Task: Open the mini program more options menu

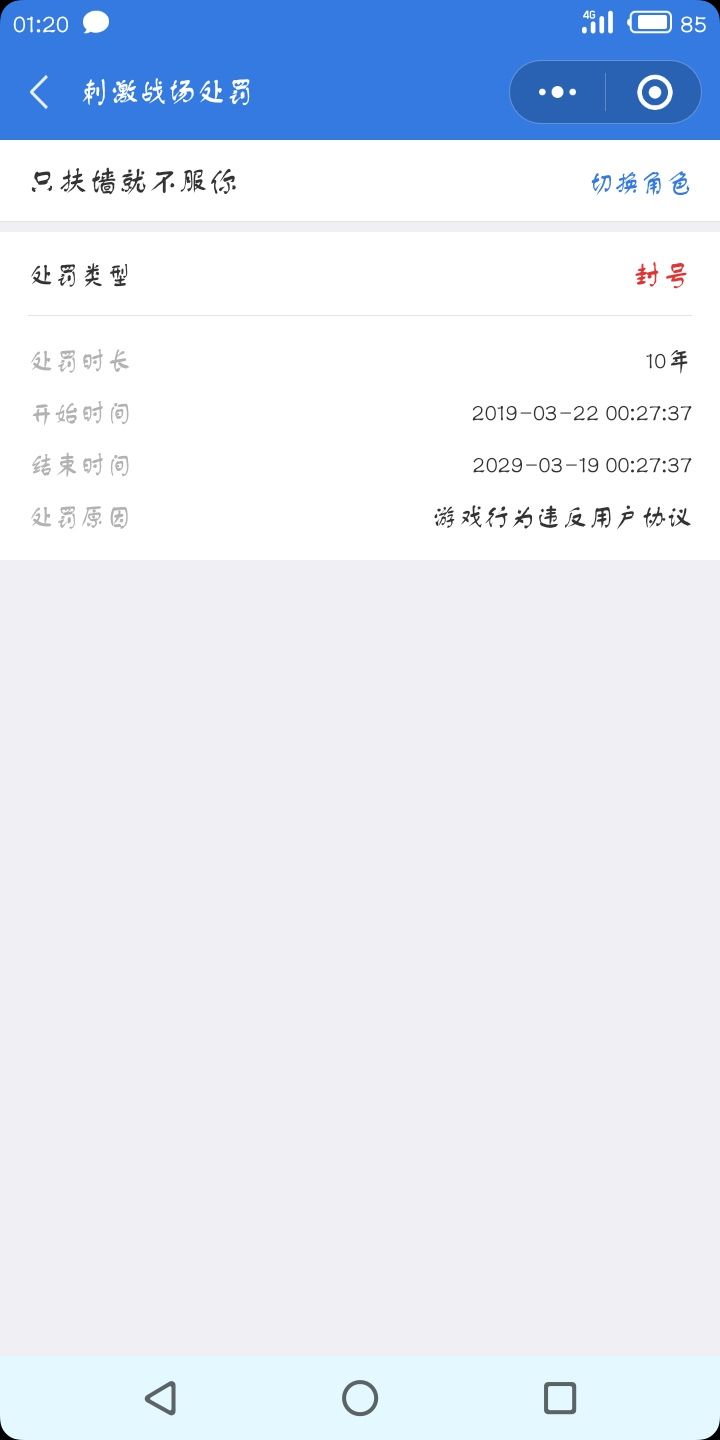Action: click(x=555, y=91)
